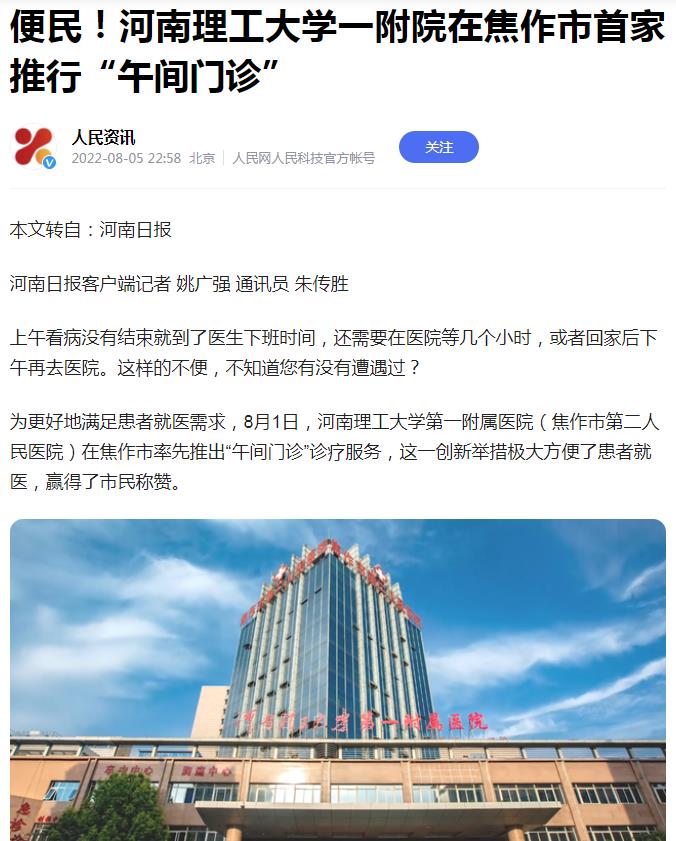
Task: View the hospital building photo
Action: [338, 679]
